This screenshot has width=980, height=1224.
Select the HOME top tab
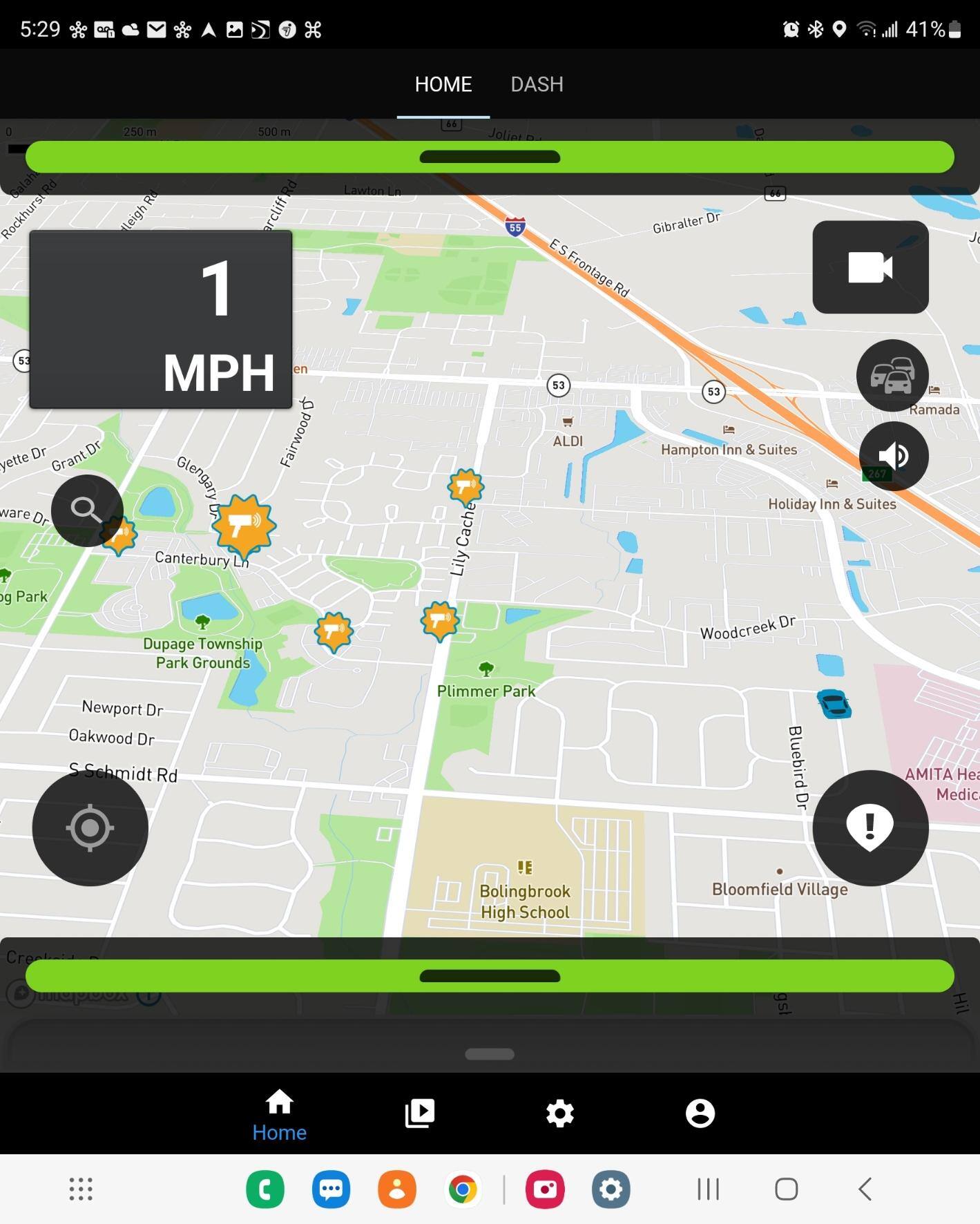click(x=443, y=84)
